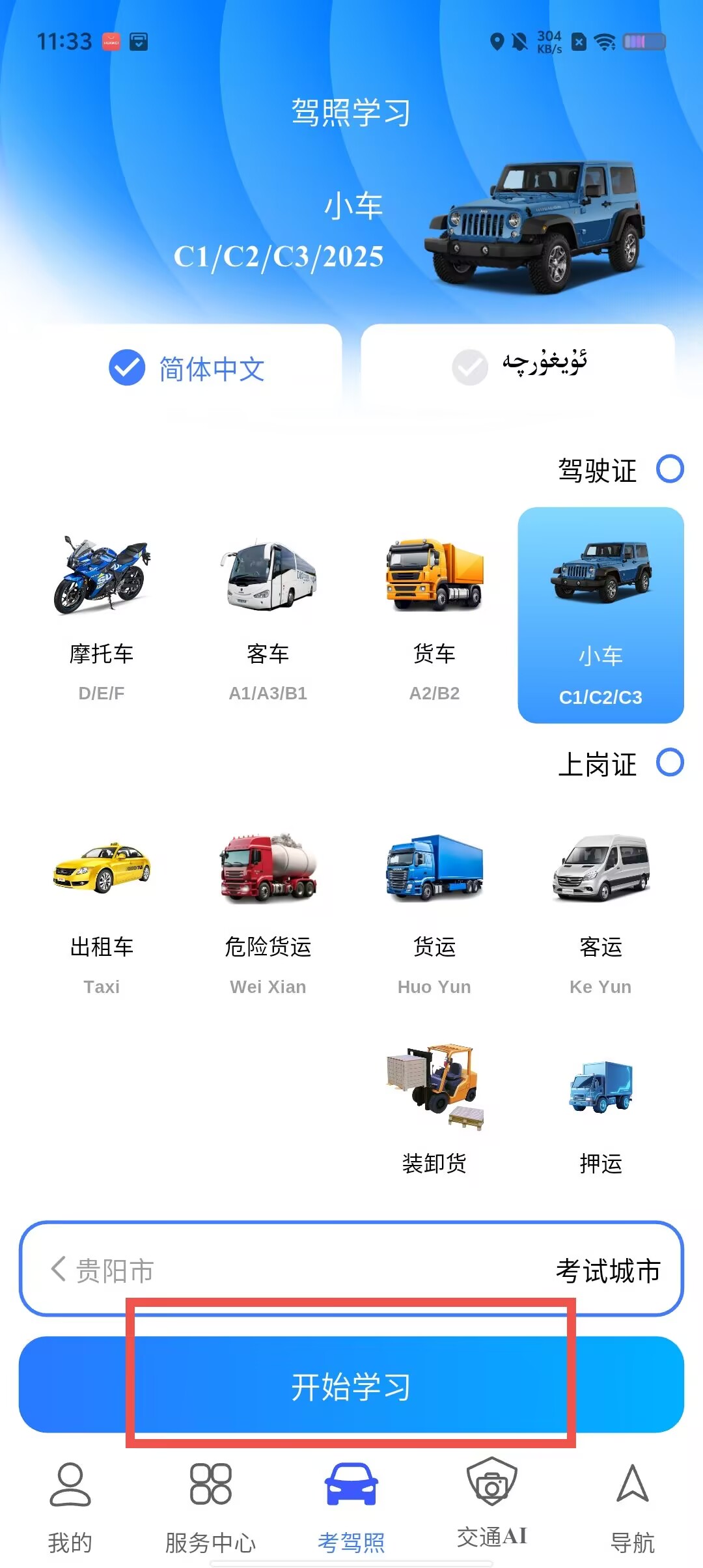Choose the 客车 A1/A3/B1 category
The height and width of the screenshot is (1568, 703).
coord(268,615)
